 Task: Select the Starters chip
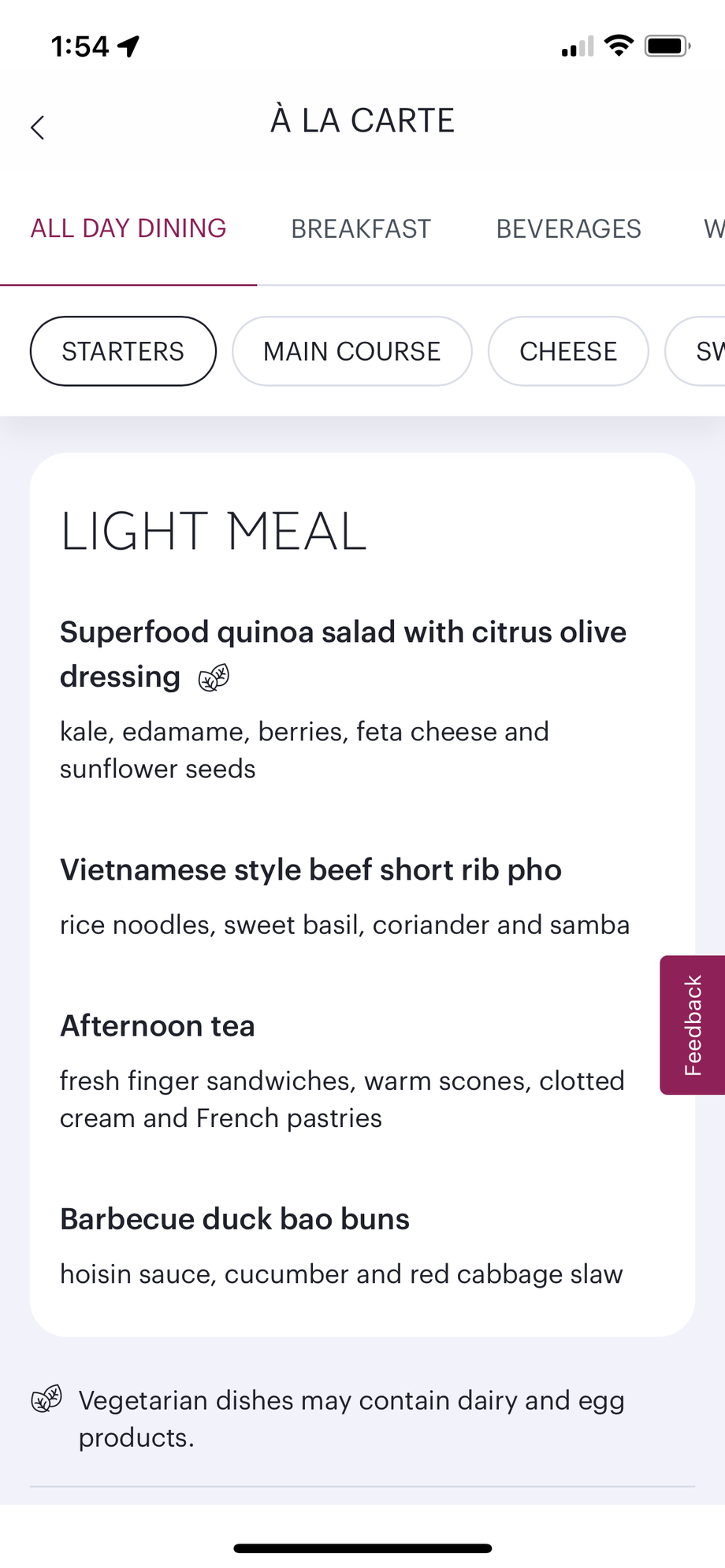click(x=123, y=351)
